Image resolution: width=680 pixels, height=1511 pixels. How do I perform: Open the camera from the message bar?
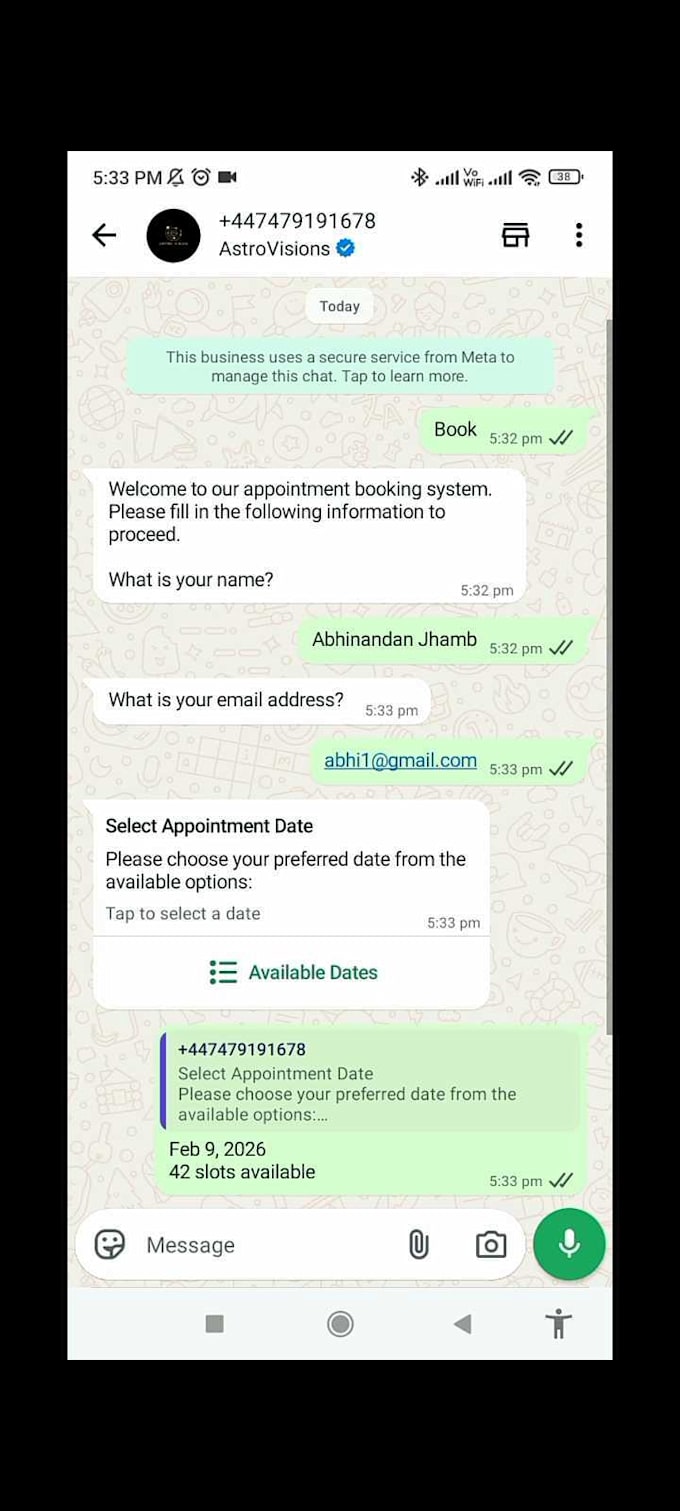click(491, 1245)
